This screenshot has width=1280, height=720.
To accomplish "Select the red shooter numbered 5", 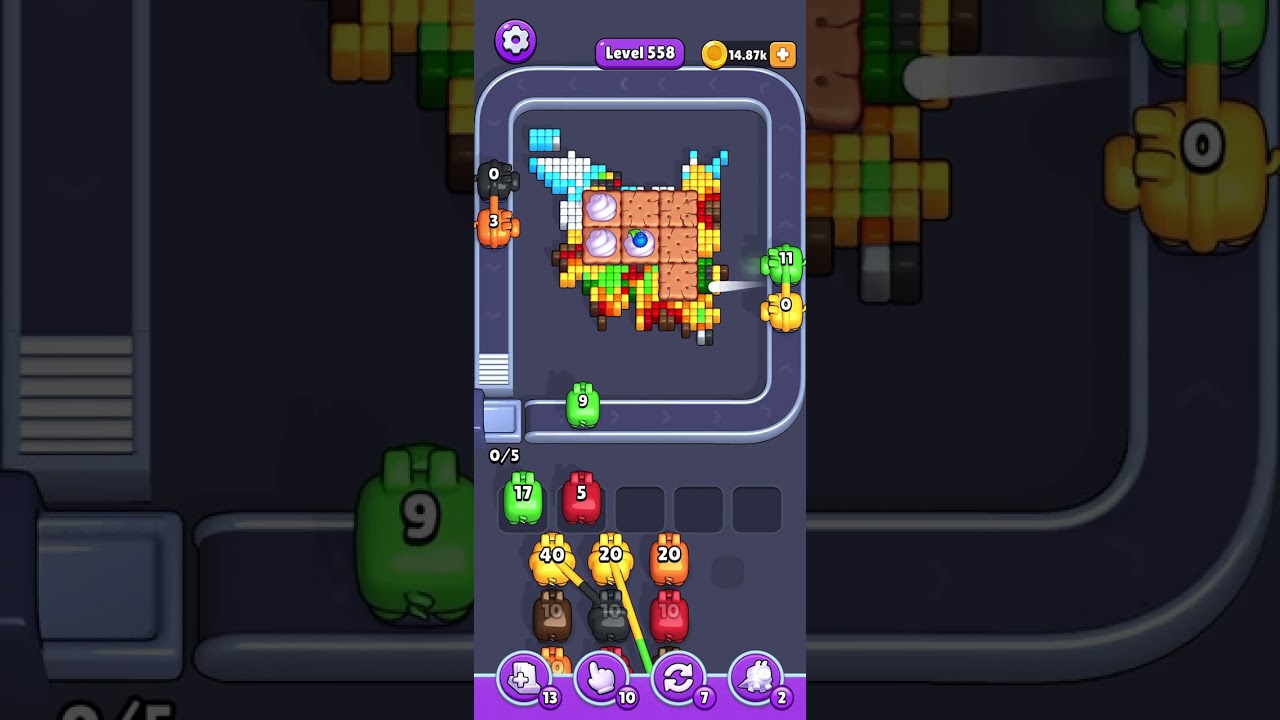I will [581, 499].
